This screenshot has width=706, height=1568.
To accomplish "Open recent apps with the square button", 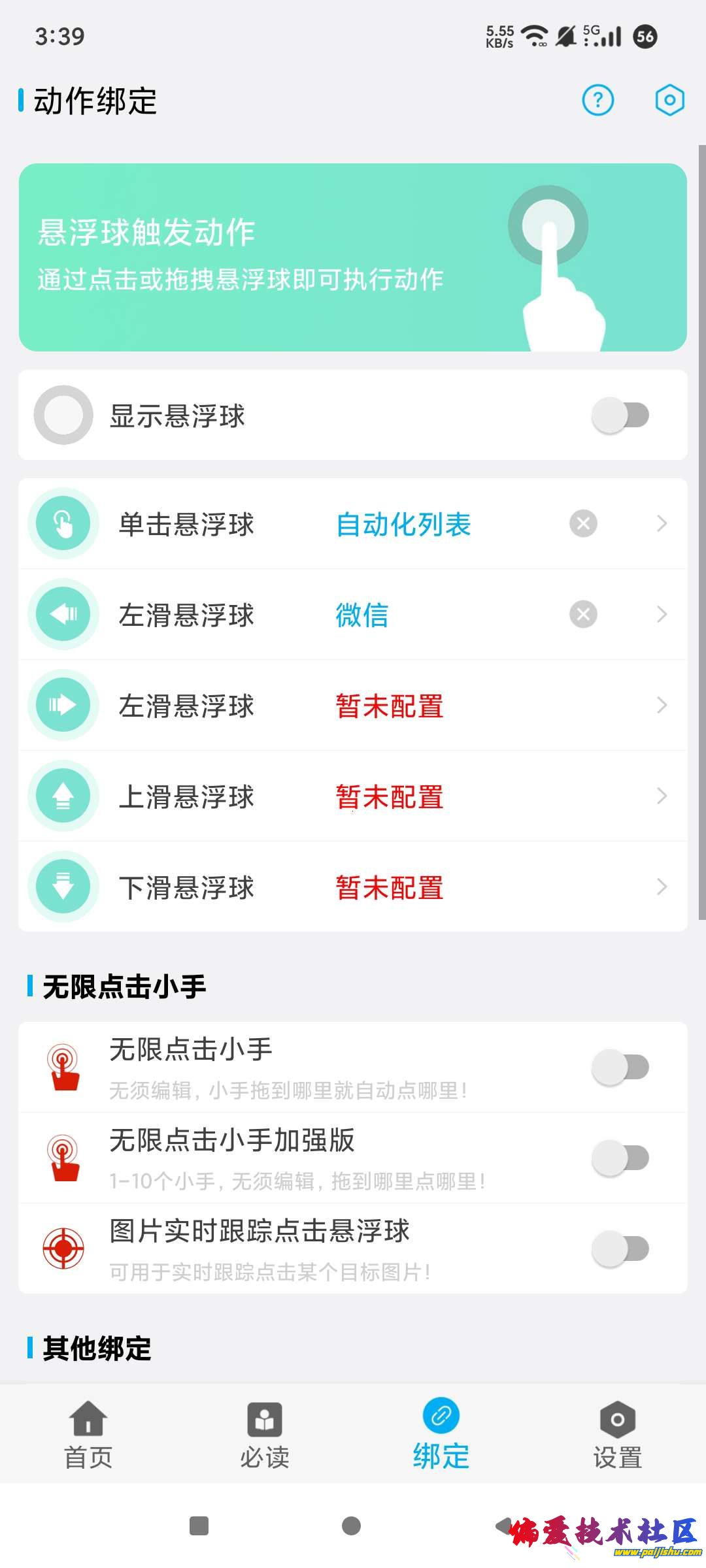I will click(199, 1526).
